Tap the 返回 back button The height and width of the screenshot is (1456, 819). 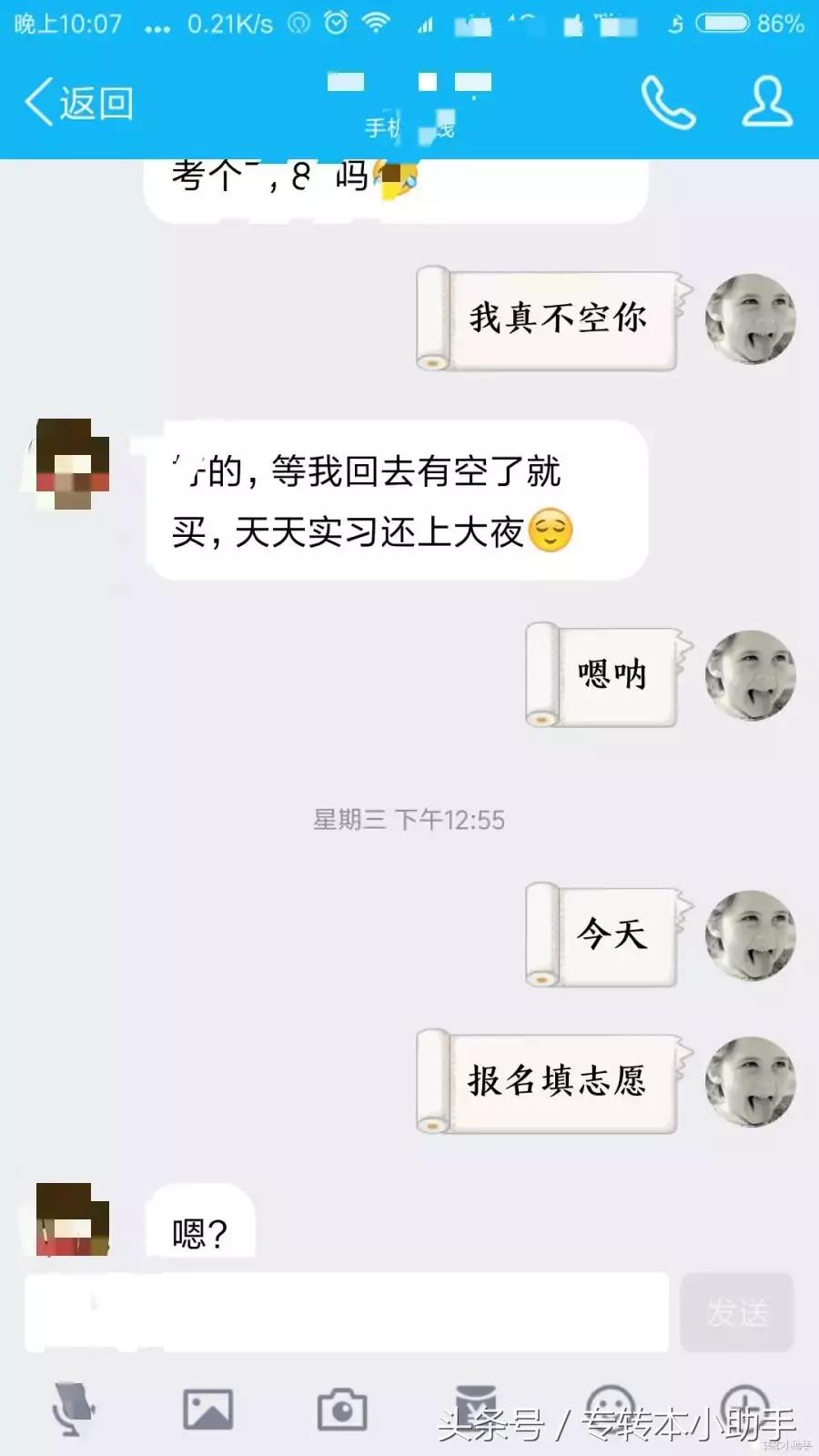[x=82, y=102]
